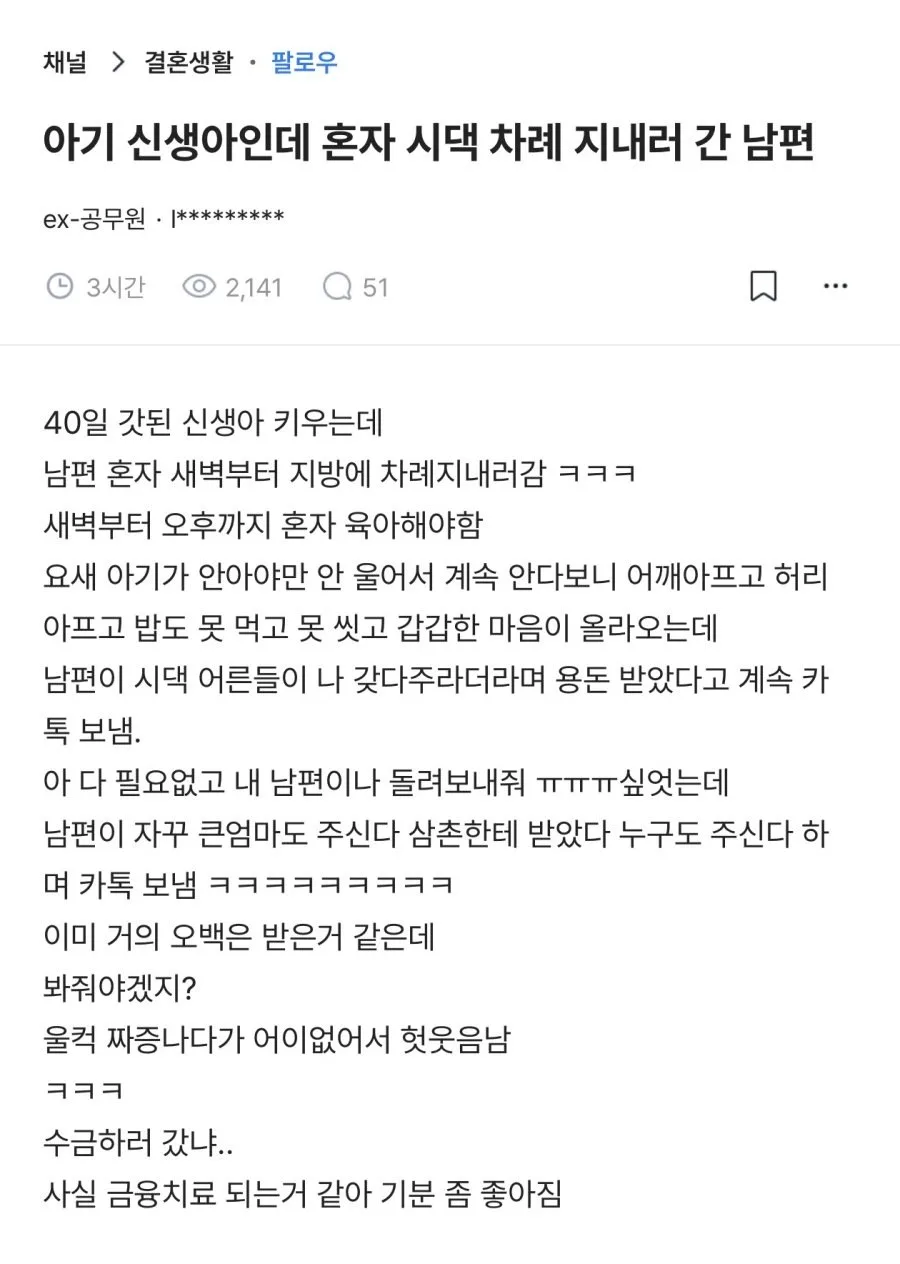Go to the 채널 breadcrumb

pyautogui.click(x=65, y=62)
